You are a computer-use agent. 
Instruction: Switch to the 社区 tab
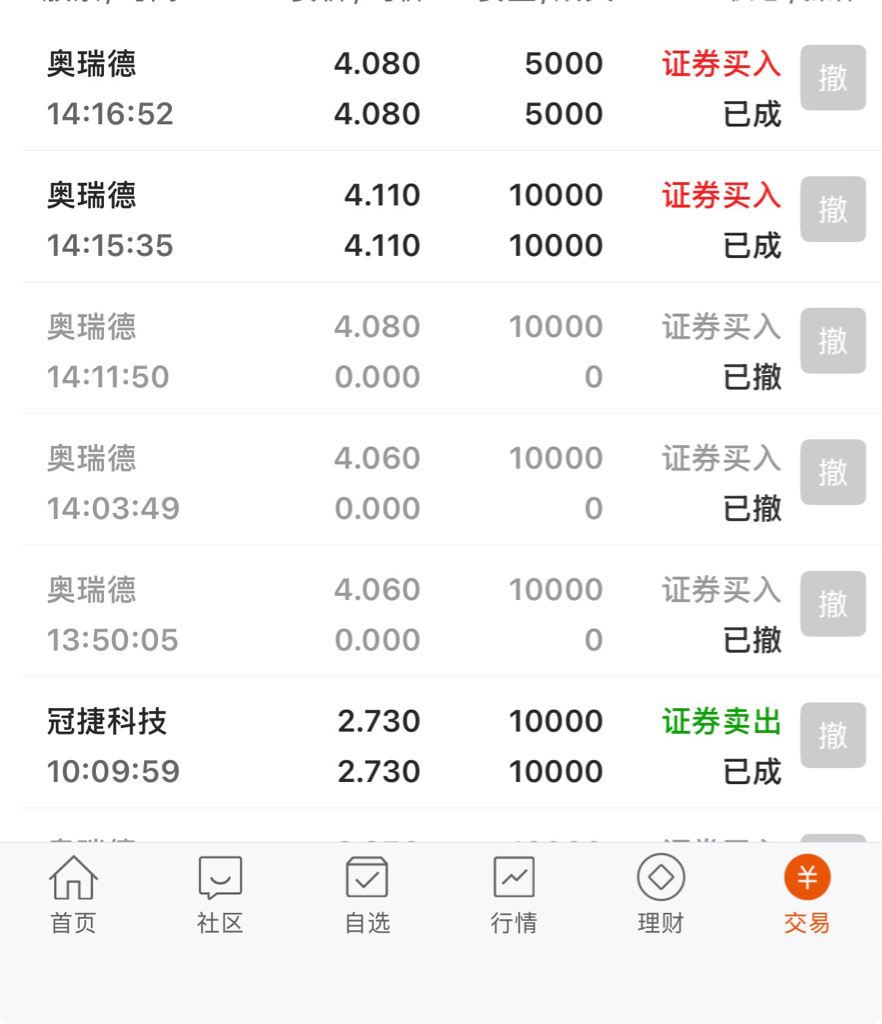point(220,895)
